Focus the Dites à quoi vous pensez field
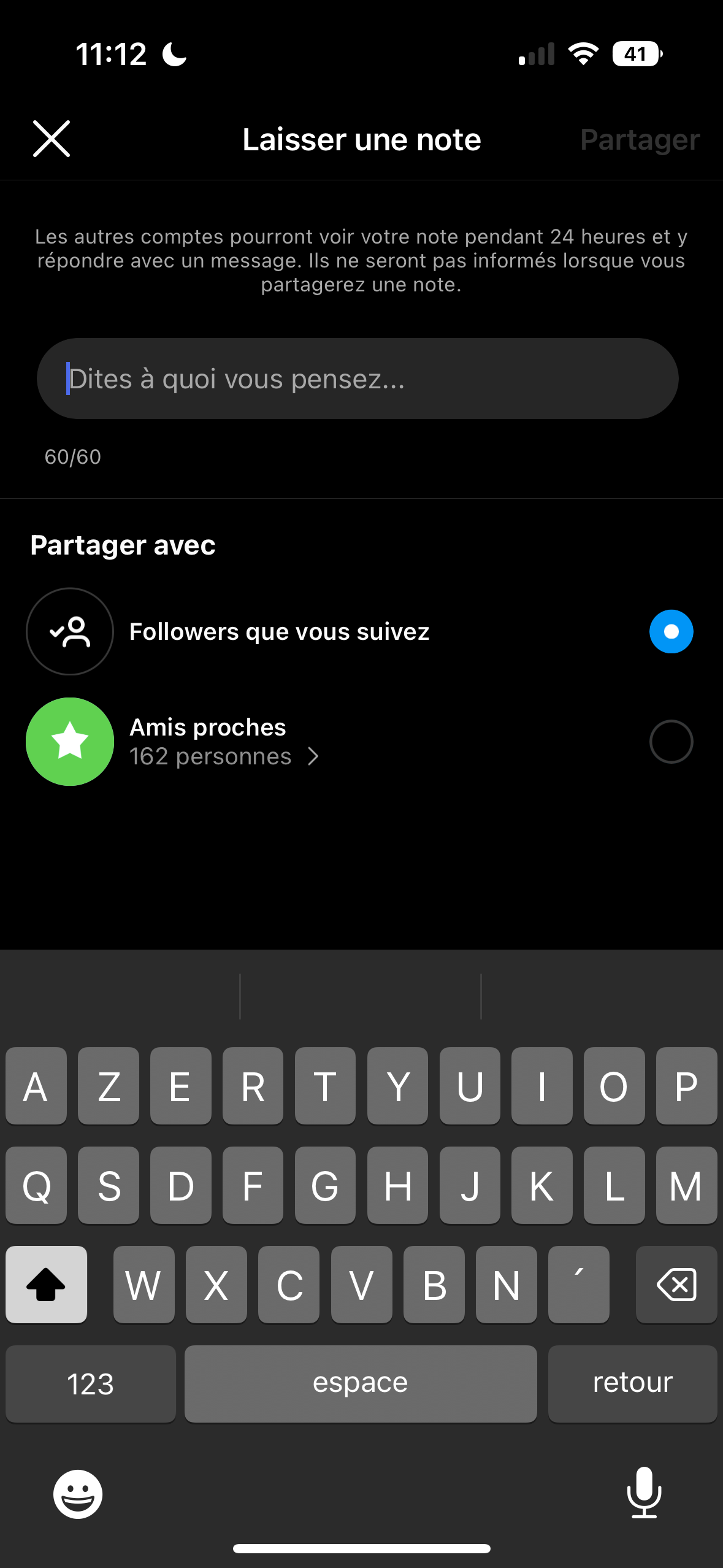This screenshot has height=1568, width=723. (x=358, y=379)
